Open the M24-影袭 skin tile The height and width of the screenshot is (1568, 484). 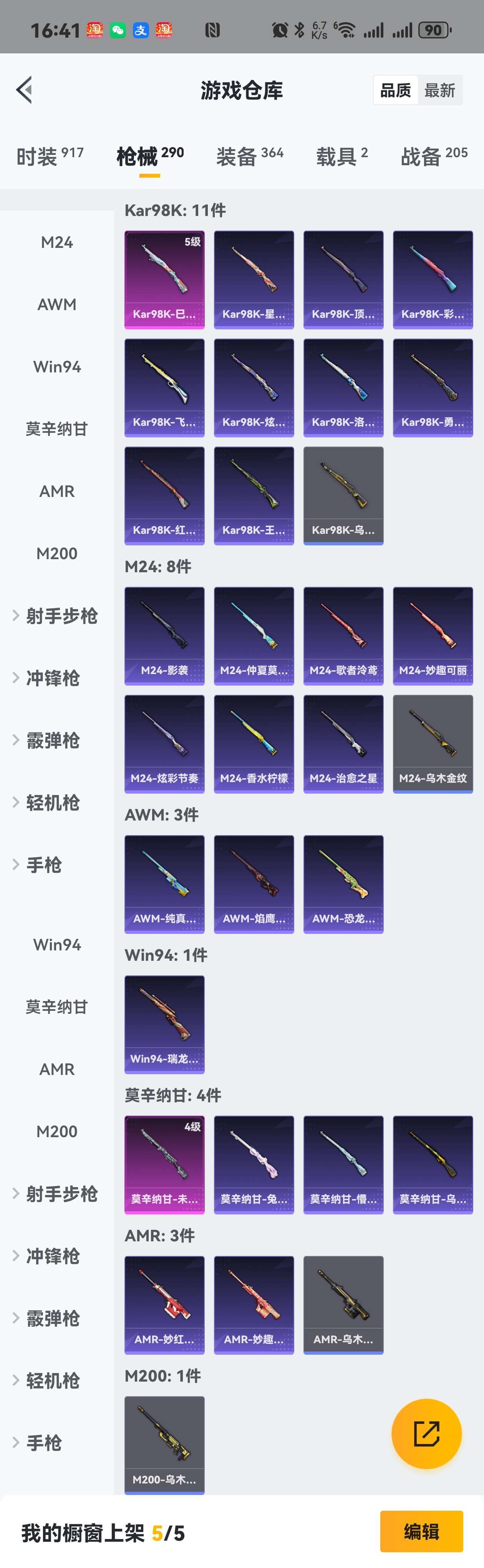[x=164, y=636]
